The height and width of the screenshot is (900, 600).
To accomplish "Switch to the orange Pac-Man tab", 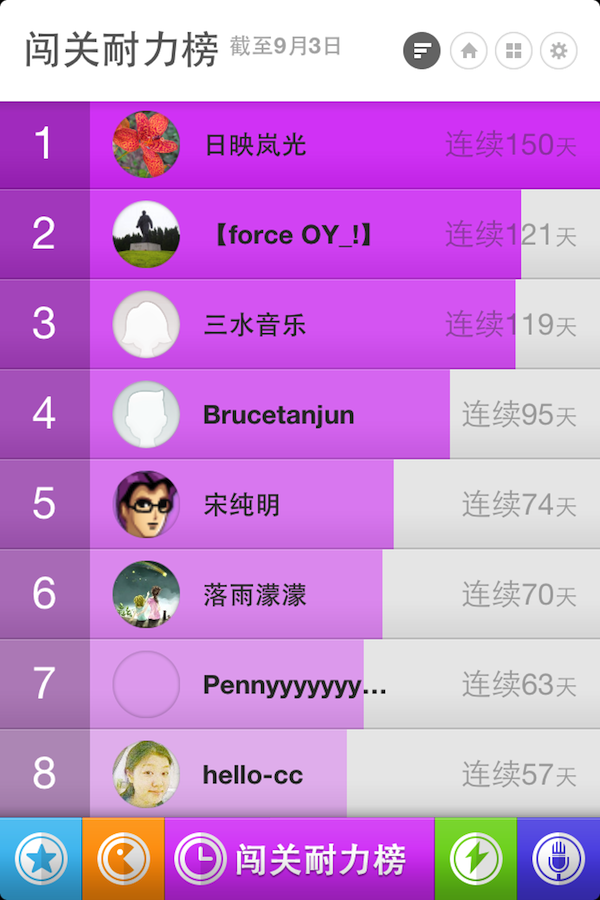I will (x=123, y=859).
